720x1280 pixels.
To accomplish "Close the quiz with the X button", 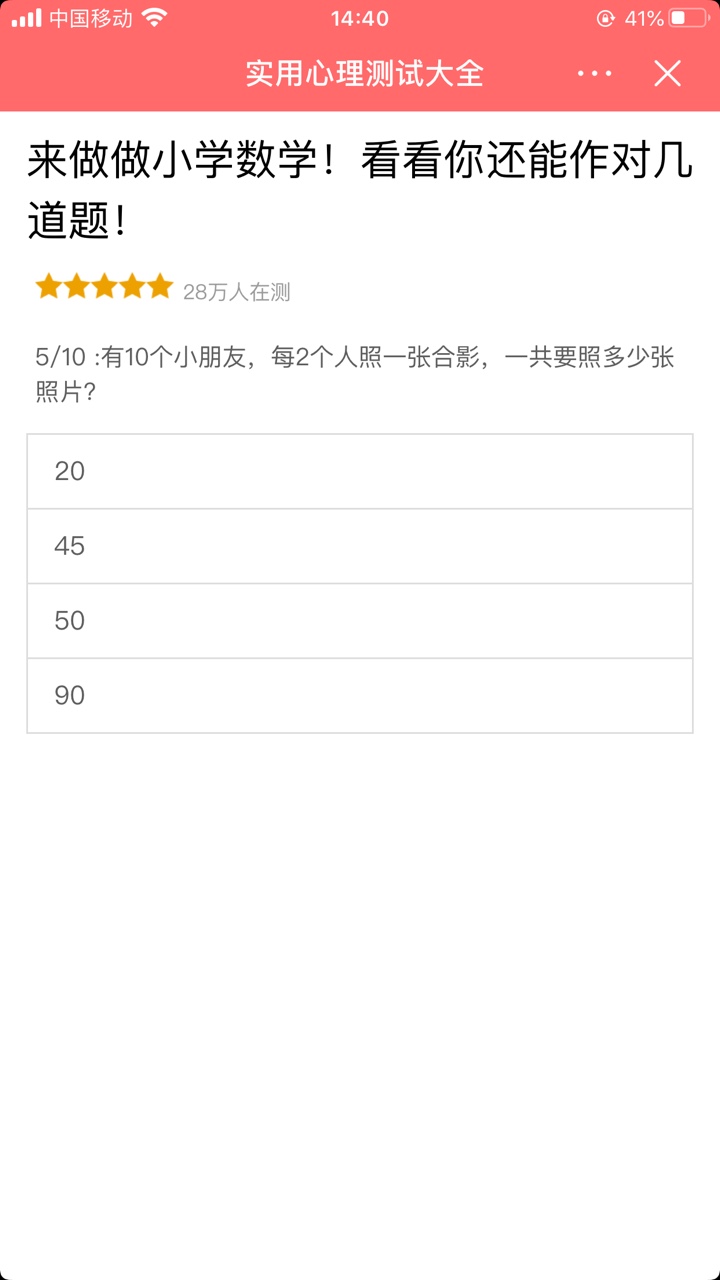I will coord(667,73).
